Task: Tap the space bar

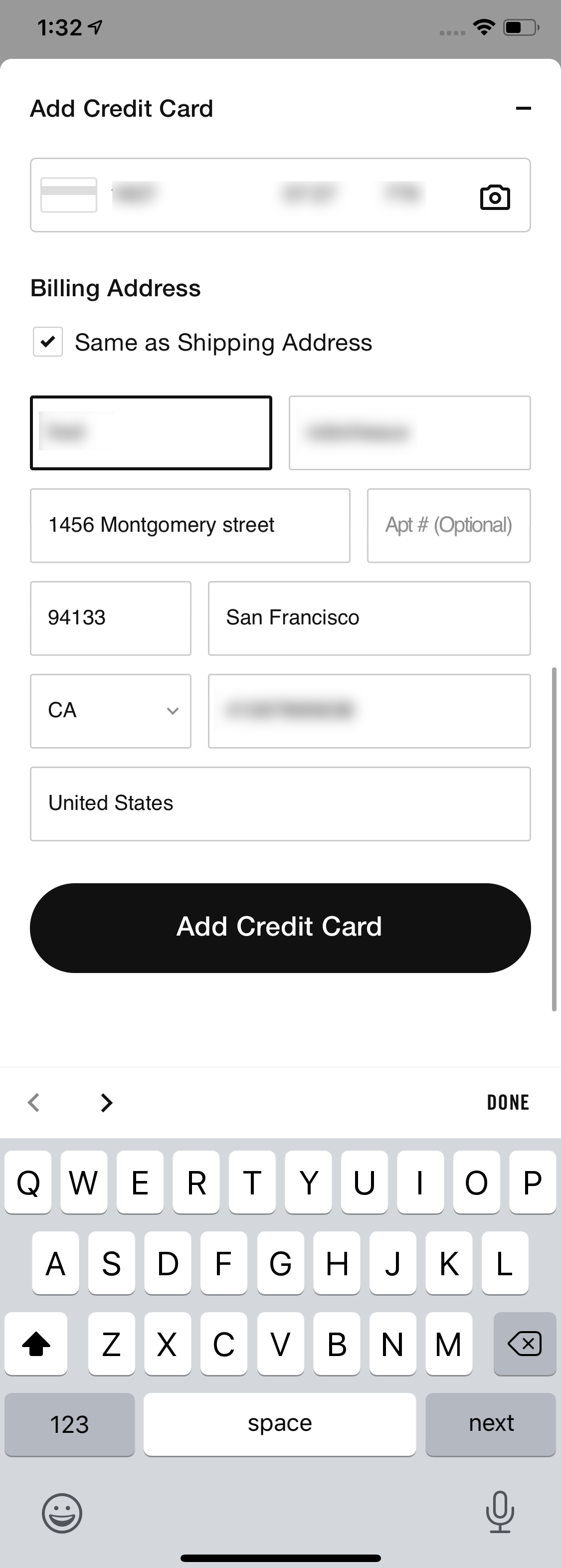Action: [279, 1424]
